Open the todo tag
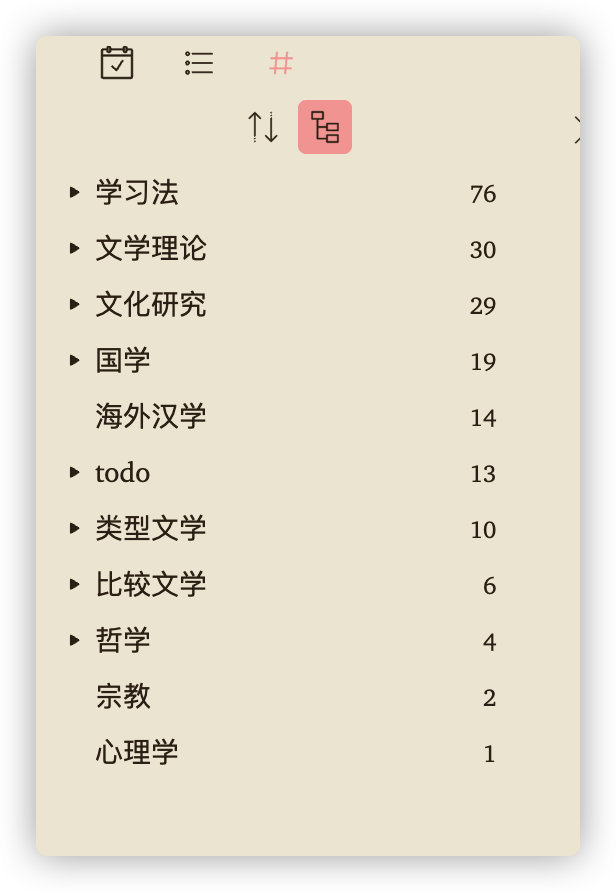Image resolution: width=616 pixels, height=892 pixels. pyautogui.click(x=123, y=472)
